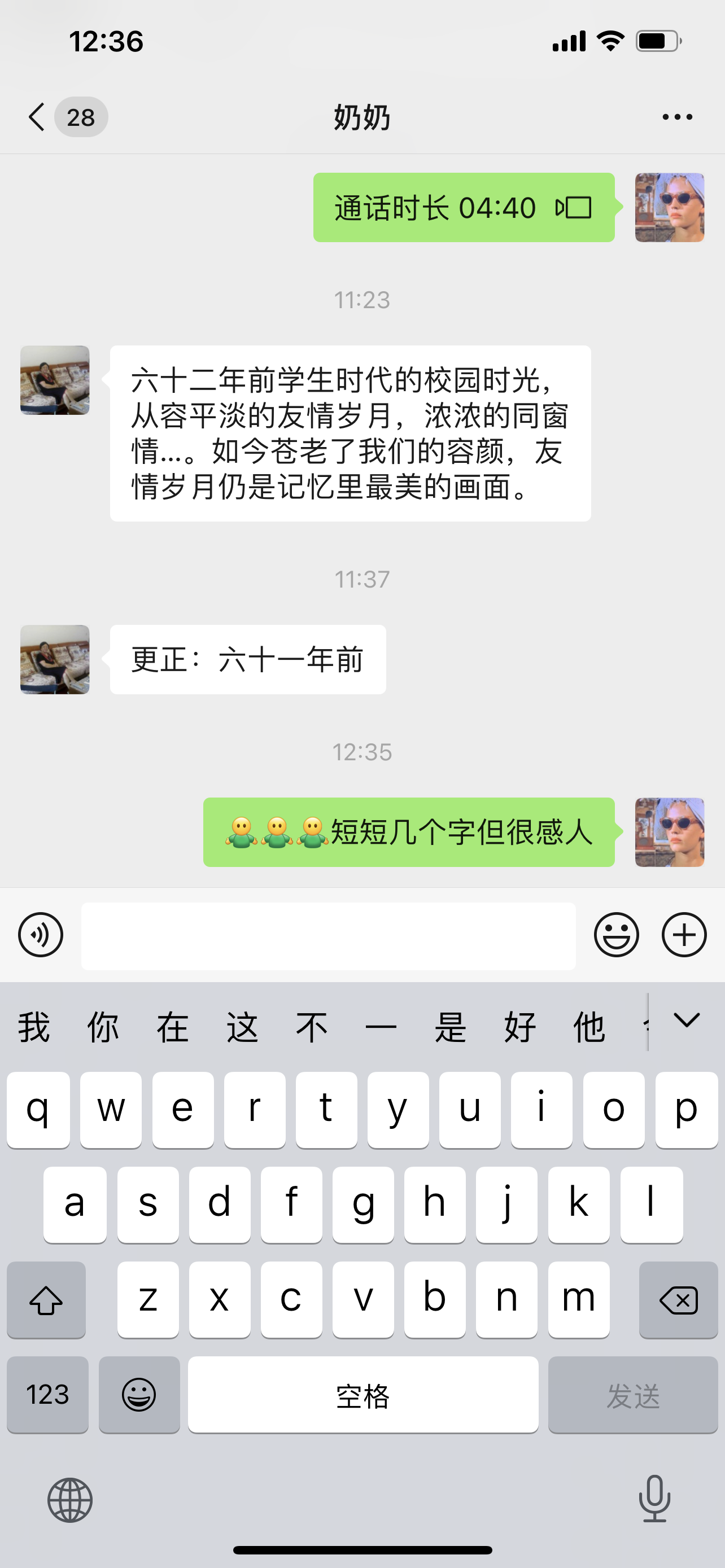Open the chat info overflow menu

coord(677,117)
